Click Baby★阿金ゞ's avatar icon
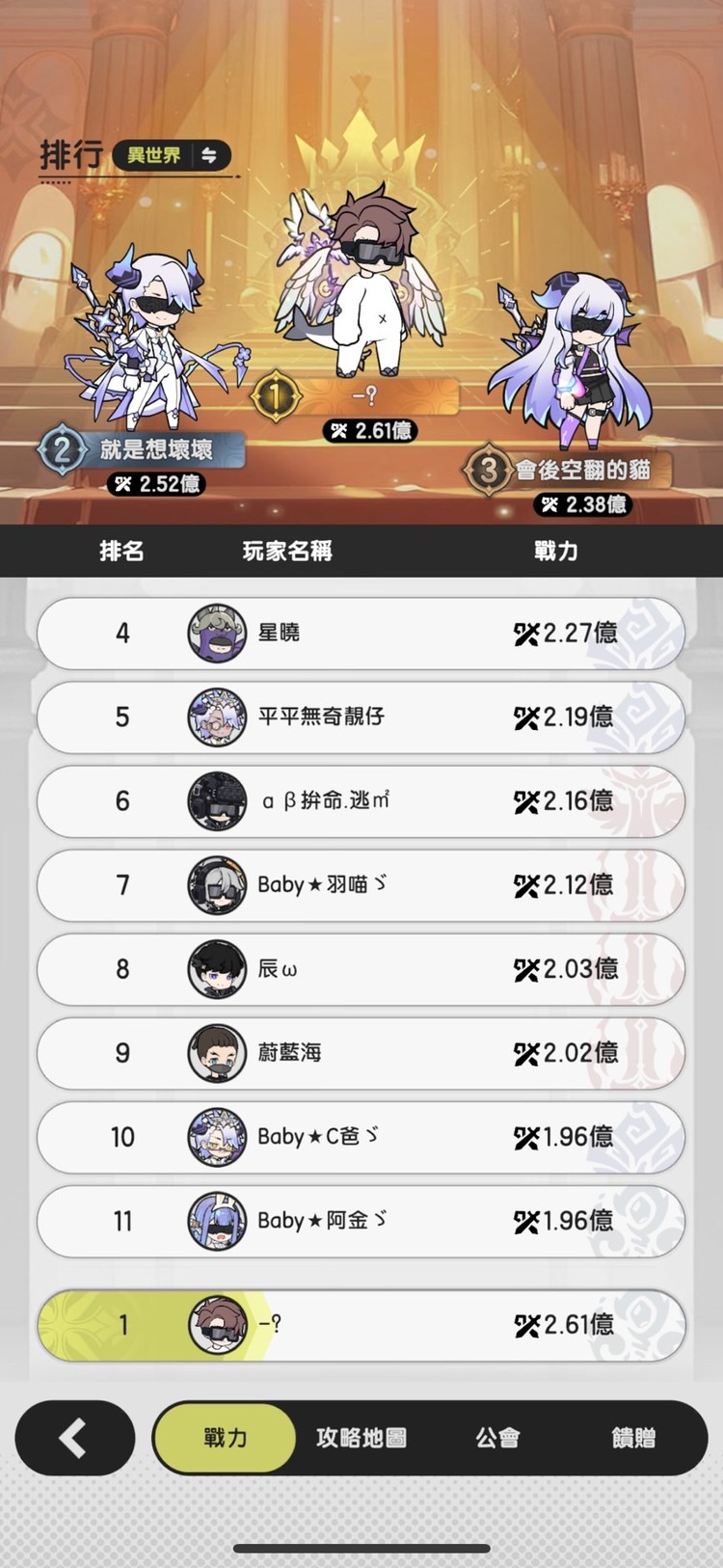 [x=217, y=1221]
